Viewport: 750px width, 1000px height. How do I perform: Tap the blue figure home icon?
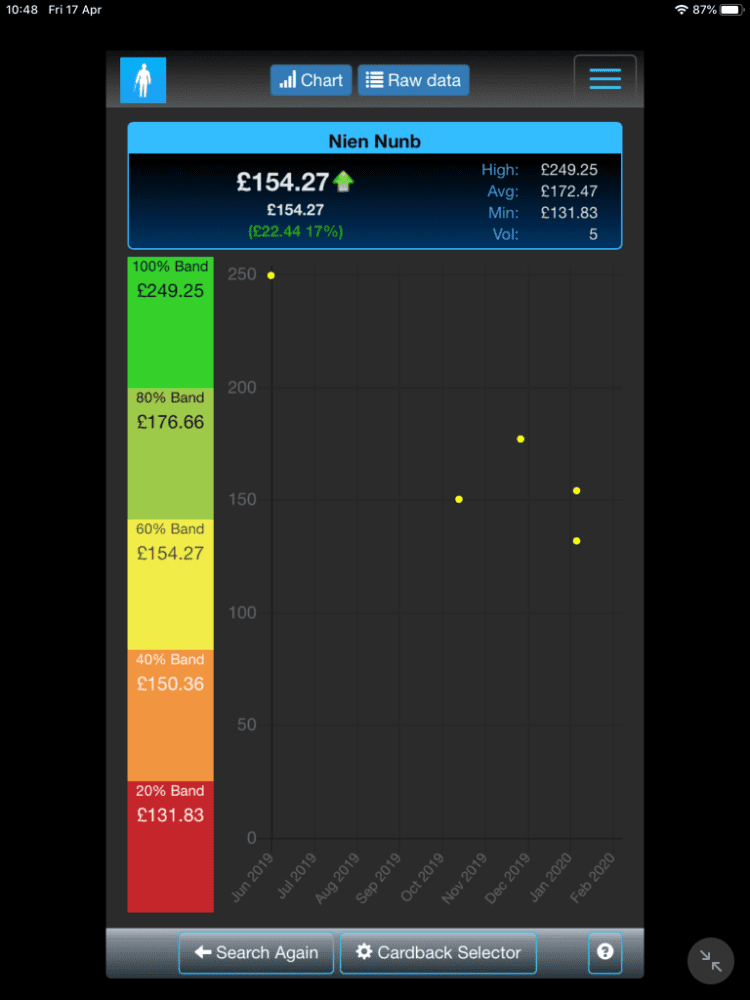[x=143, y=80]
